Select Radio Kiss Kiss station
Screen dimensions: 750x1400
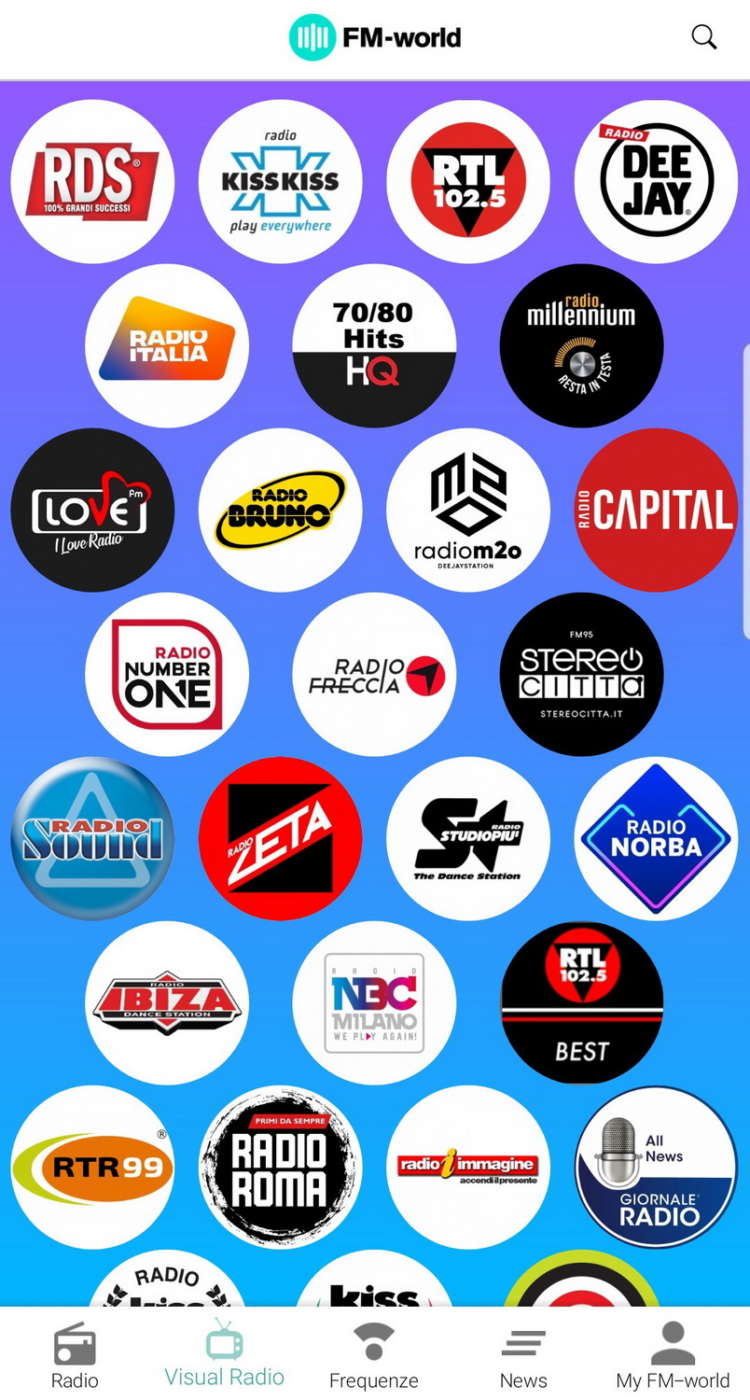pyautogui.click(x=280, y=181)
